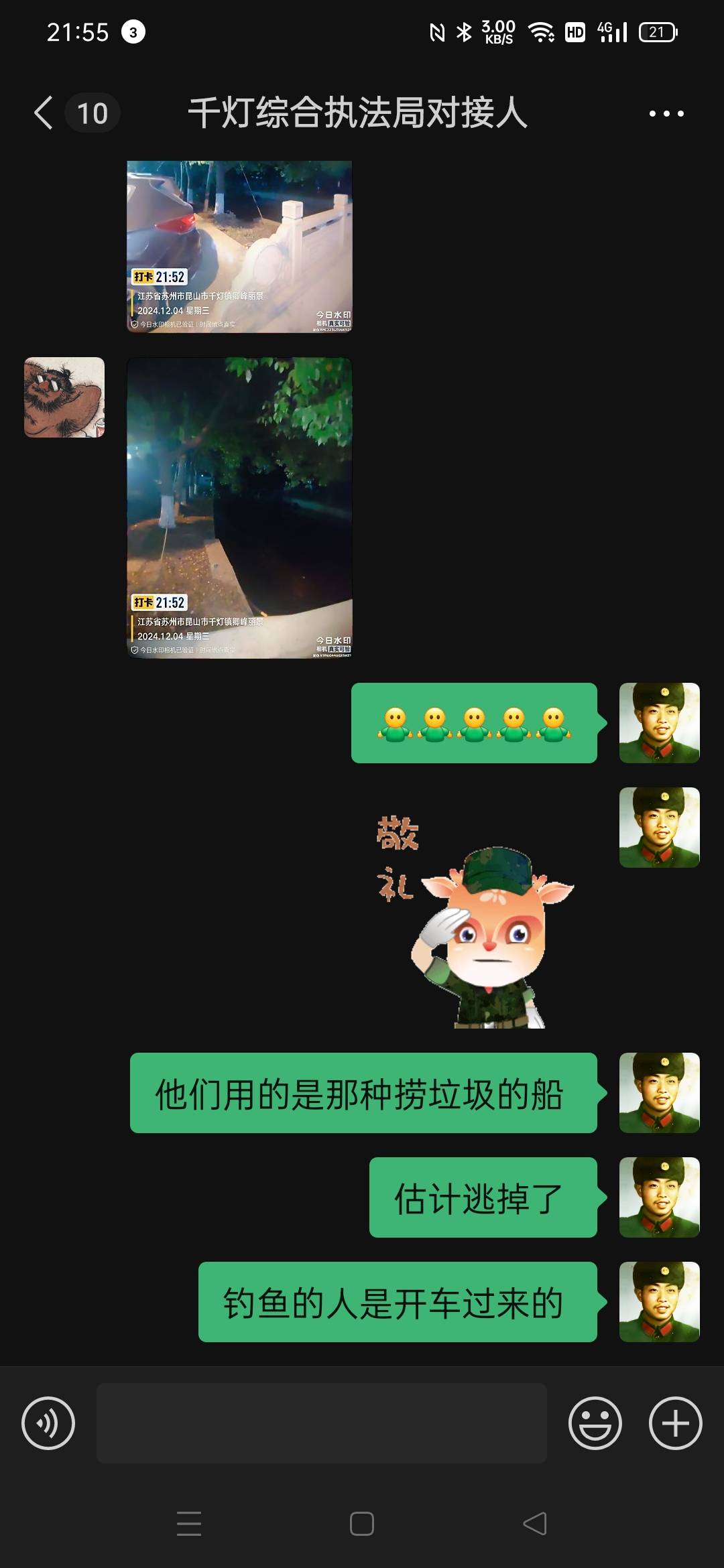Switch to voice message input

coord(48,1423)
